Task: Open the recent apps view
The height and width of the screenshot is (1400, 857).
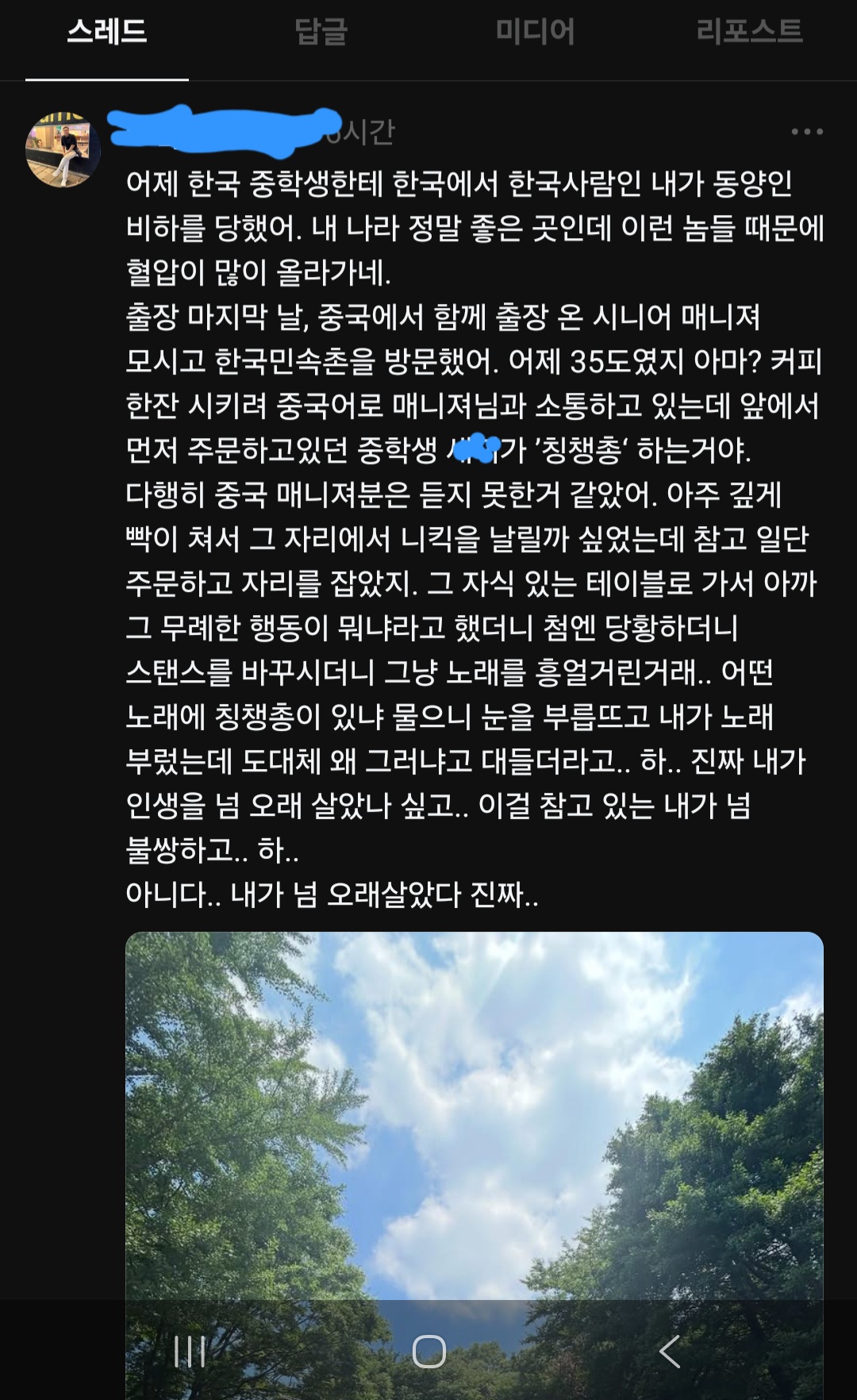Action: (x=190, y=1351)
